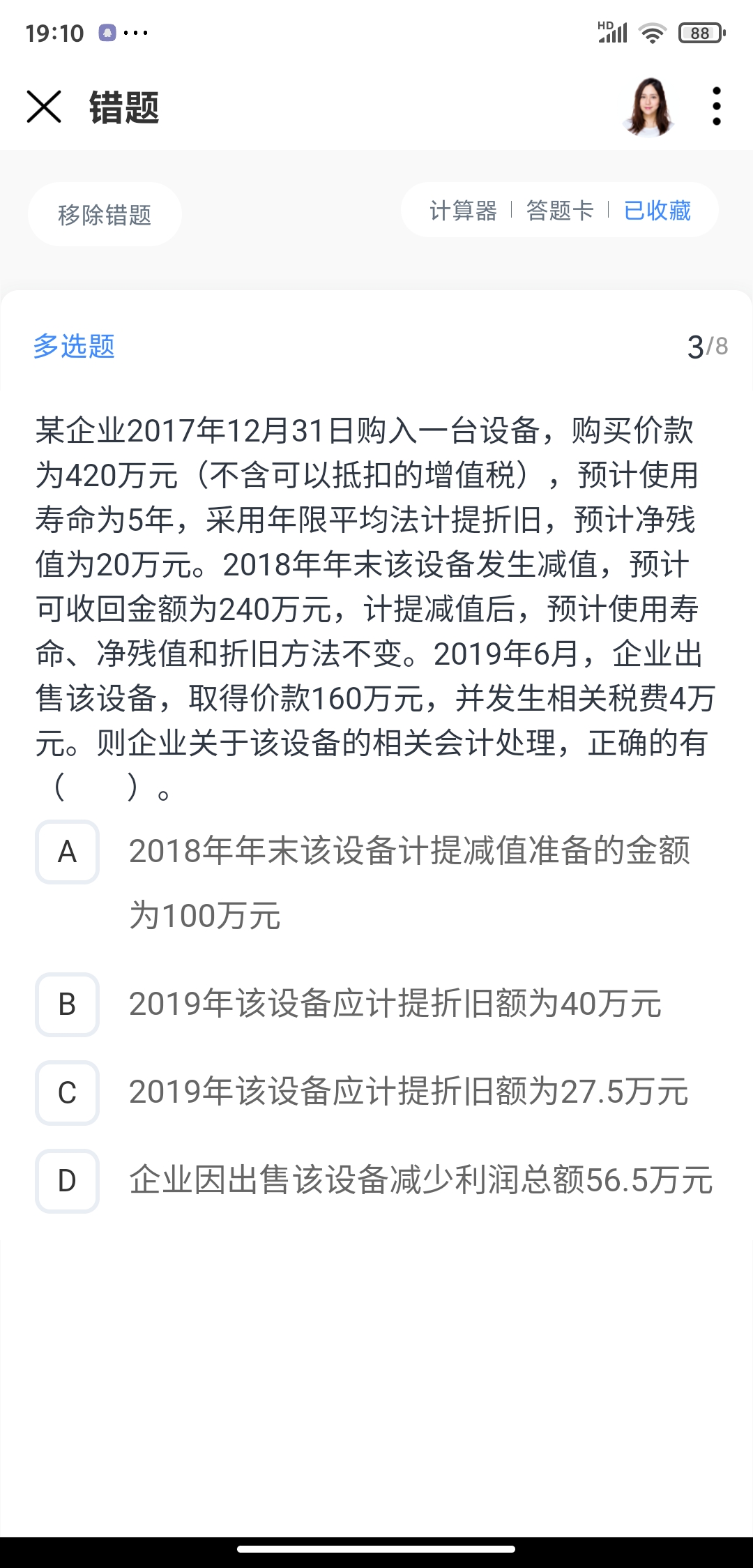Image resolution: width=753 pixels, height=1568 pixels.
Task: Tap 移除错题 button
Action: click(x=105, y=214)
